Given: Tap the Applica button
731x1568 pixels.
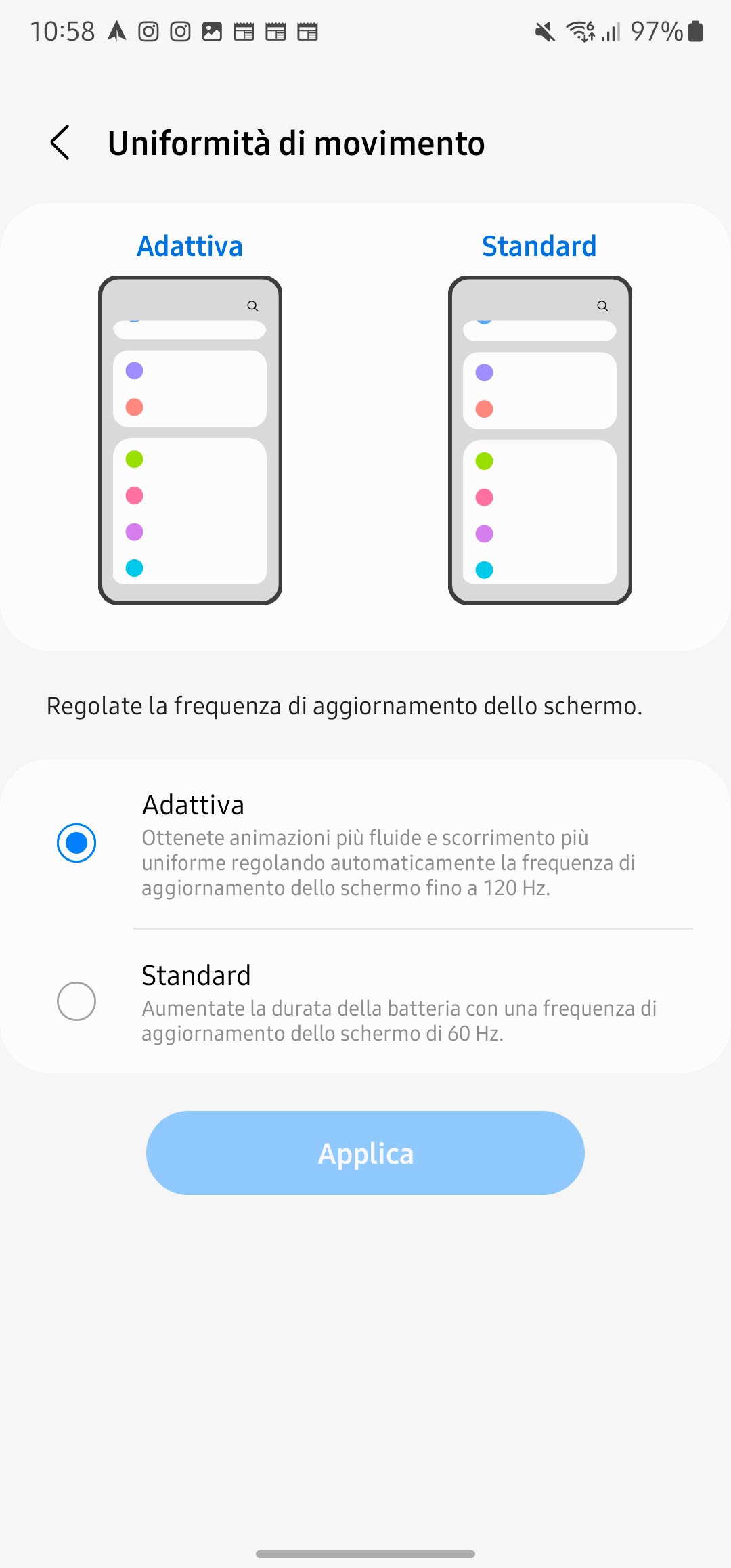Looking at the screenshot, I should pos(365,1153).
